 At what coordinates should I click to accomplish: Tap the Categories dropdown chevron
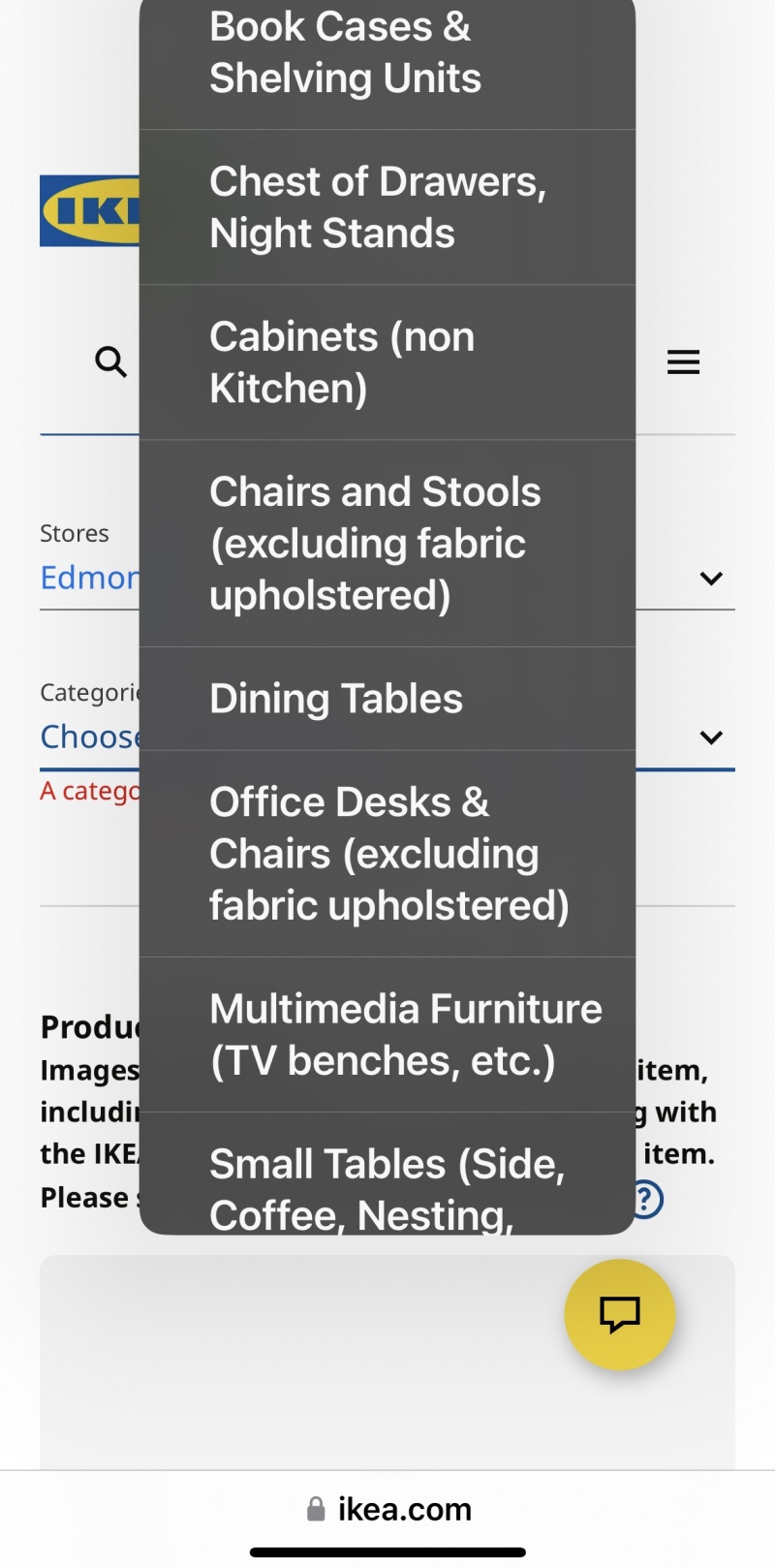[x=711, y=737]
